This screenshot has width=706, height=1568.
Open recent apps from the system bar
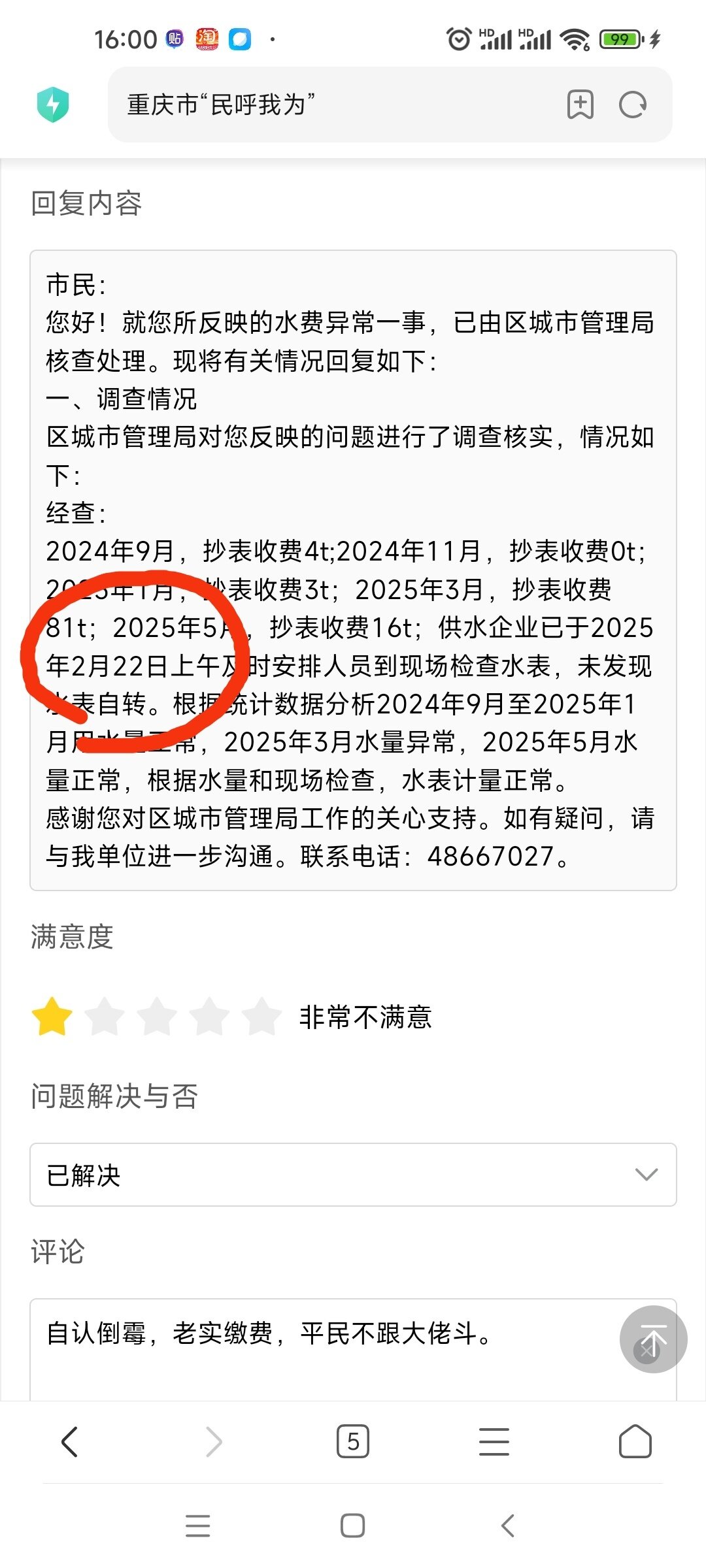198,1526
